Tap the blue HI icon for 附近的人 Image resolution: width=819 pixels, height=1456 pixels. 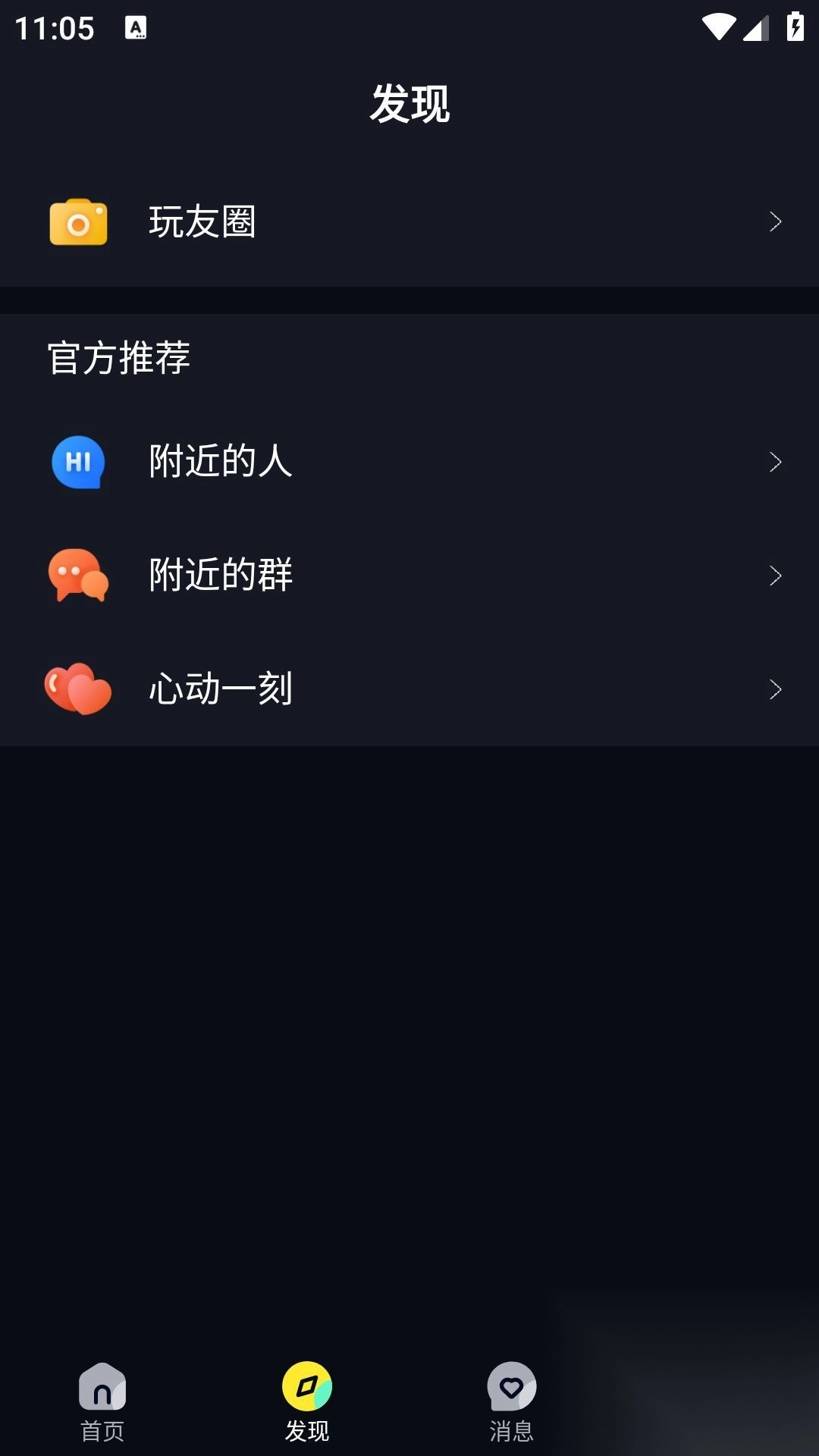click(x=78, y=462)
